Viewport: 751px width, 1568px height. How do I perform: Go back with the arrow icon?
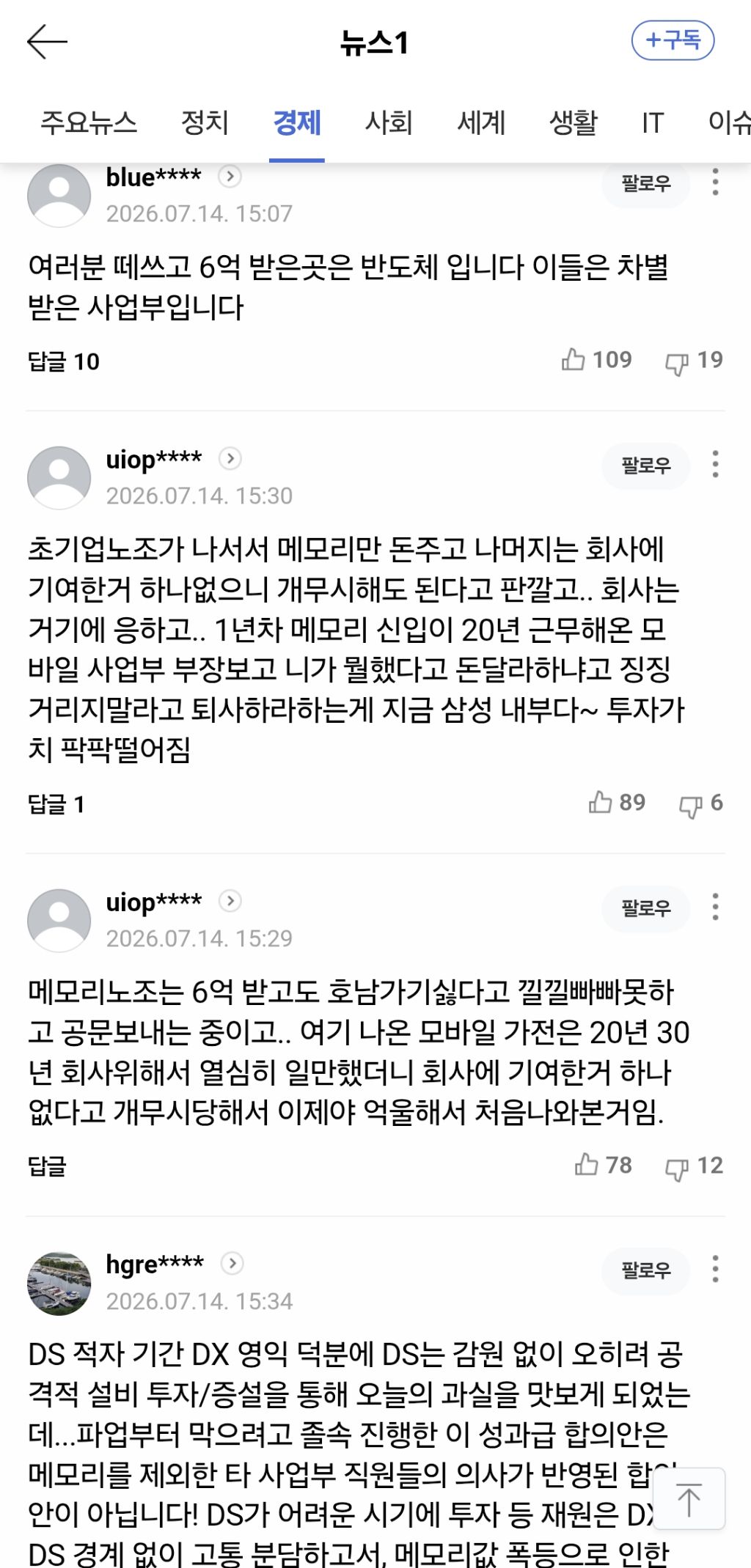click(x=47, y=41)
